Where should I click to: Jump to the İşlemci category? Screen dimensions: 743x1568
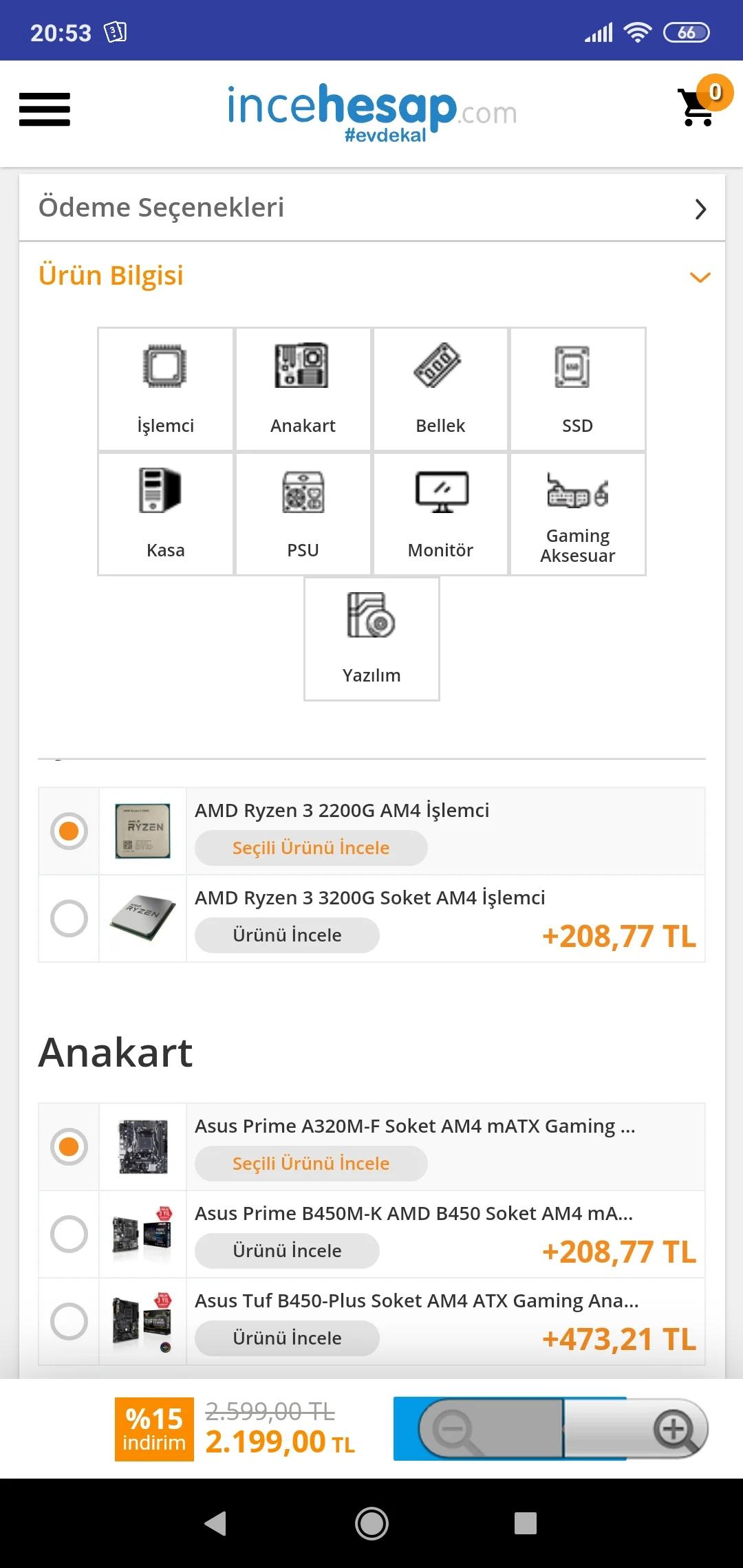tap(166, 389)
